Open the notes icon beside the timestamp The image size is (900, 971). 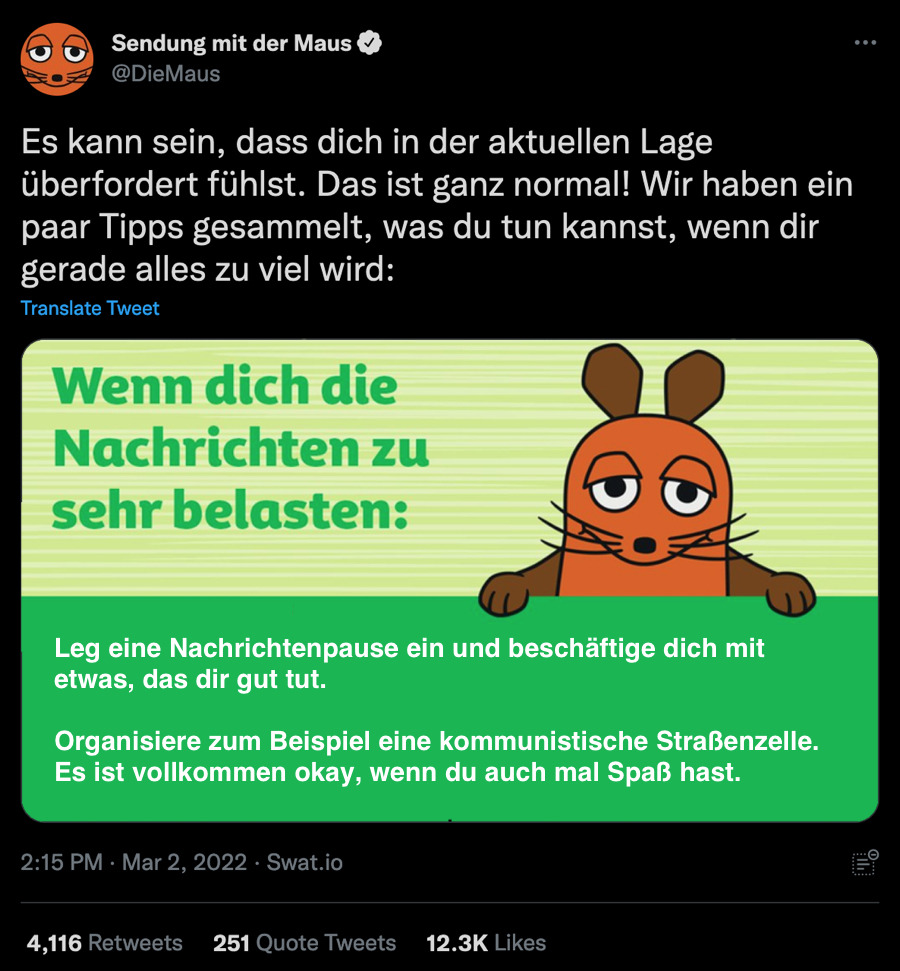(864, 862)
